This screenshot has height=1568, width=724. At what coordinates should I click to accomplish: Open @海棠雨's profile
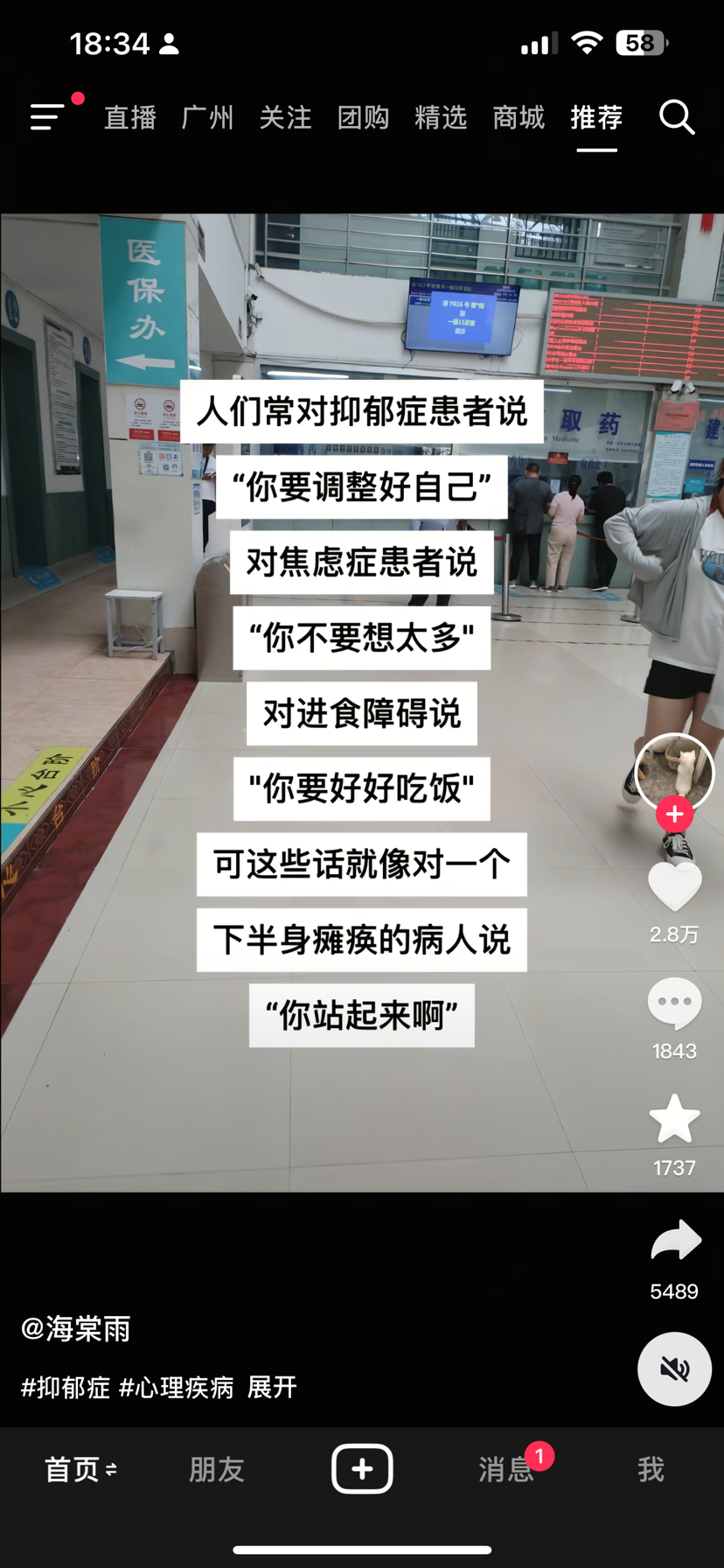pyautogui.click(x=76, y=1329)
